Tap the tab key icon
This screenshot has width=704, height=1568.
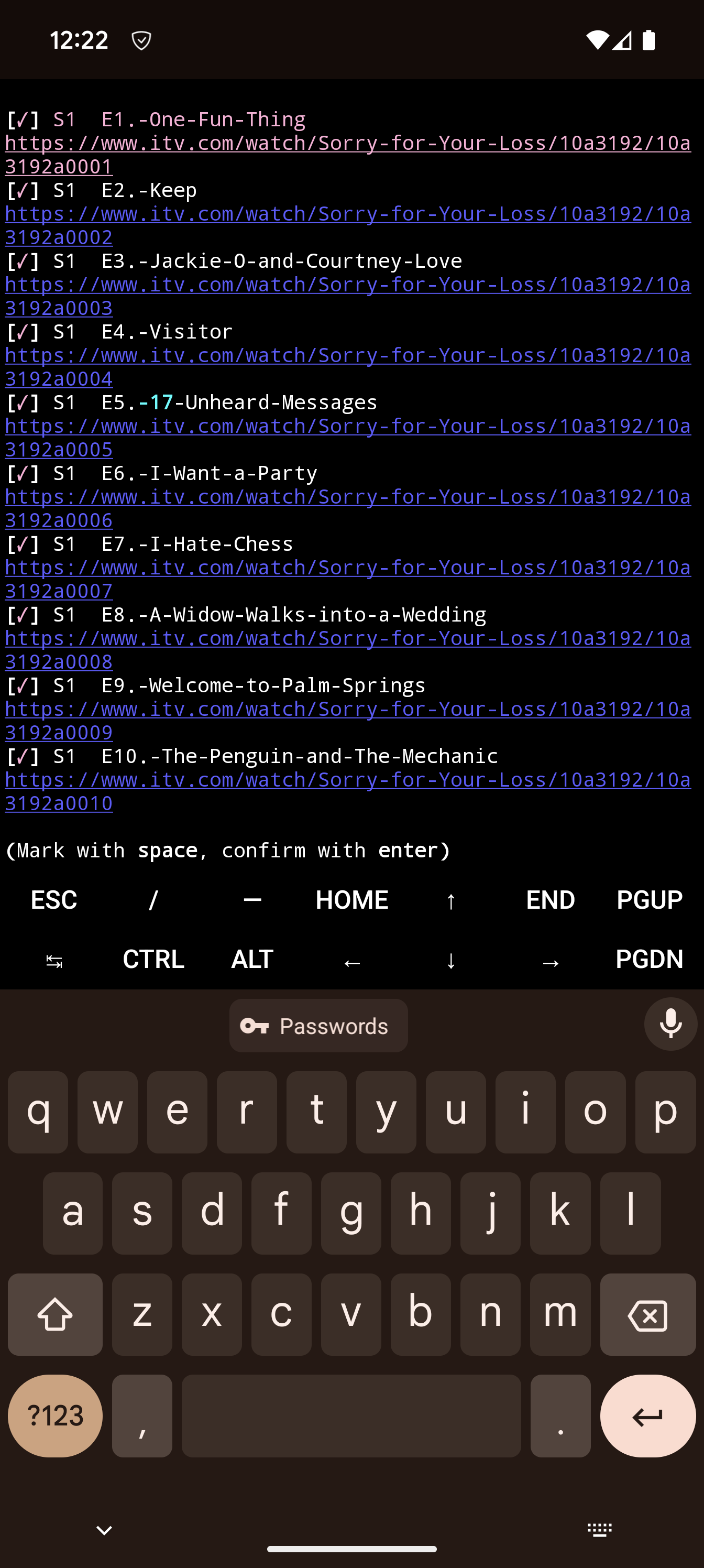click(x=54, y=961)
